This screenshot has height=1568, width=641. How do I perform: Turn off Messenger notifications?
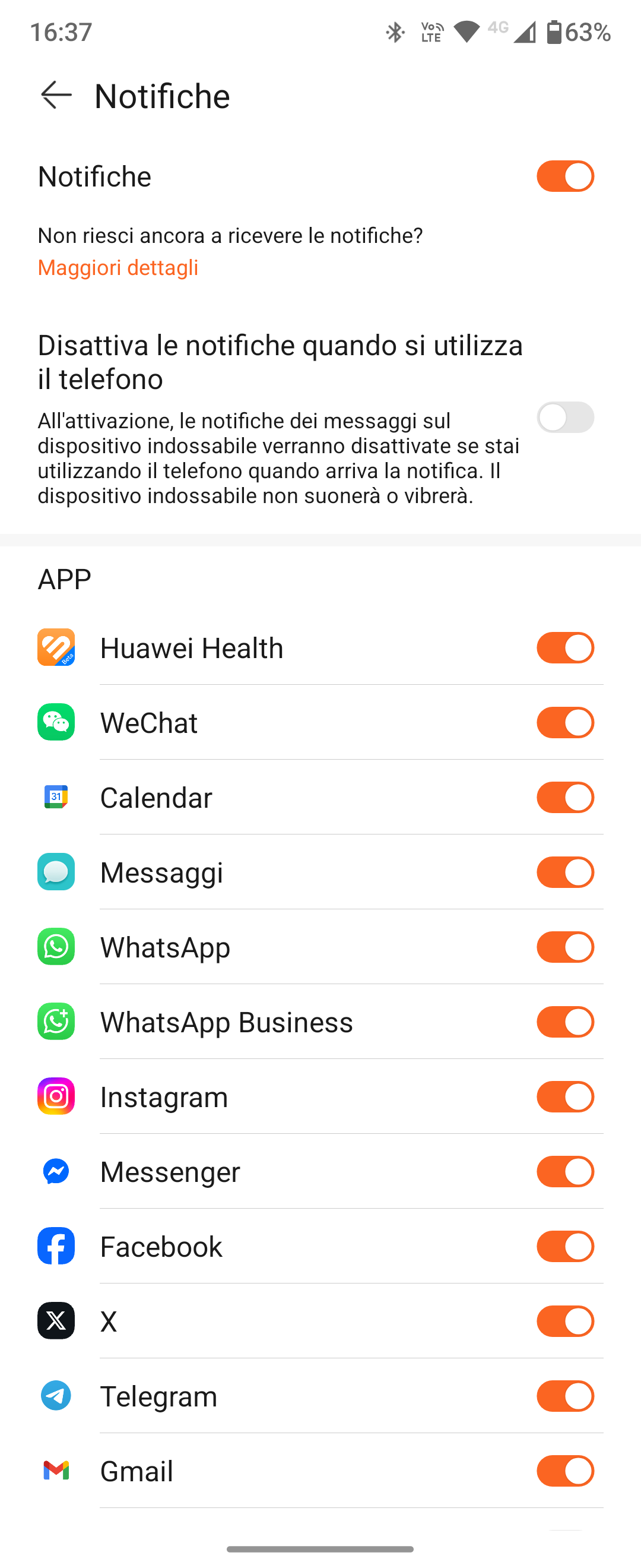[564, 1172]
